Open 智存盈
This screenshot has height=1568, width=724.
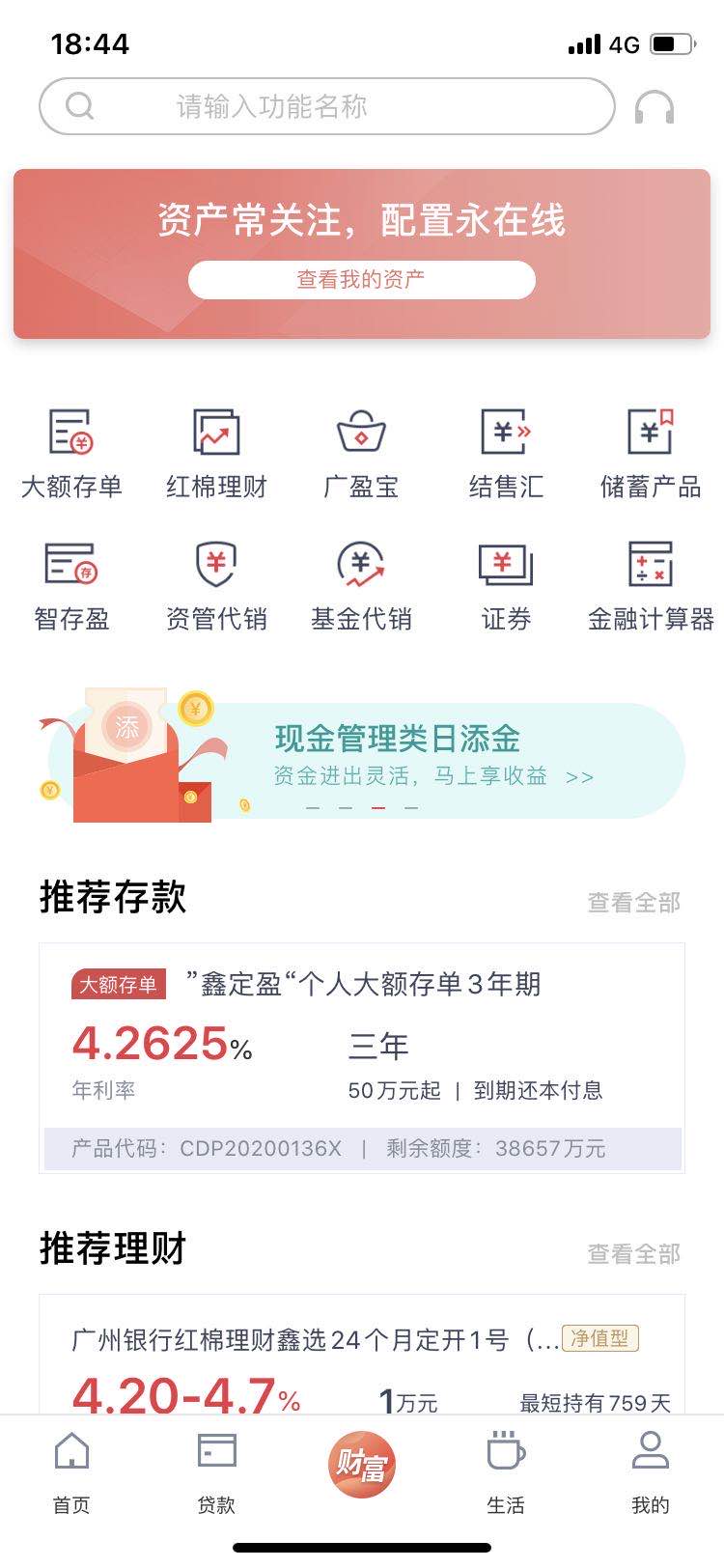[71, 585]
